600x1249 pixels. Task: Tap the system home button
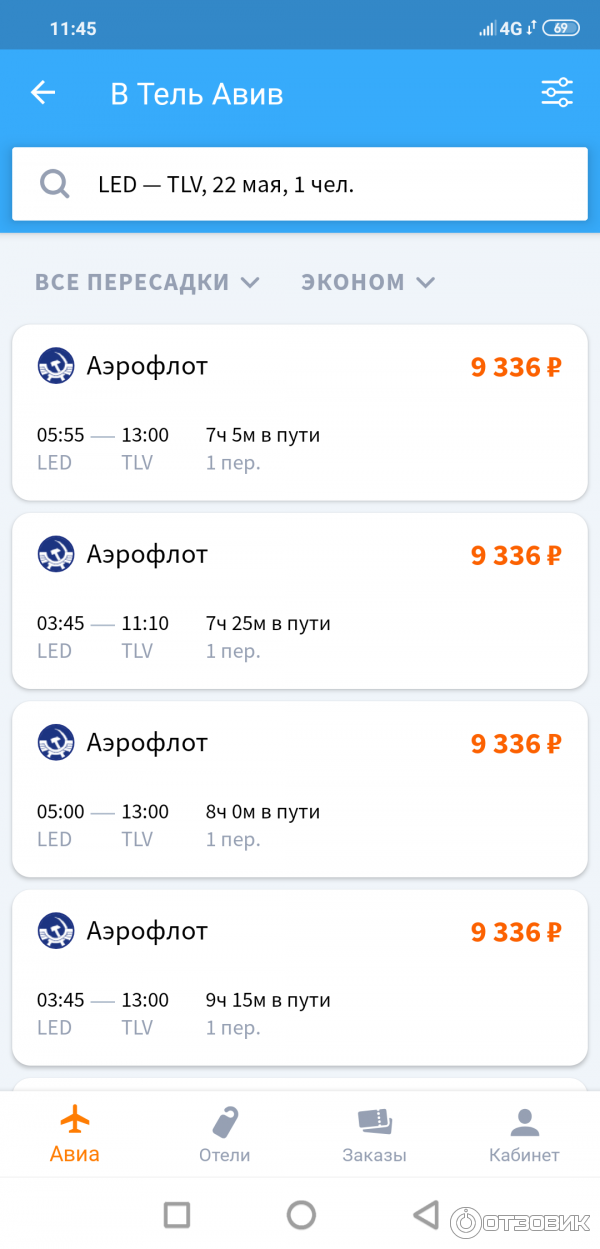click(x=301, y=1215)
